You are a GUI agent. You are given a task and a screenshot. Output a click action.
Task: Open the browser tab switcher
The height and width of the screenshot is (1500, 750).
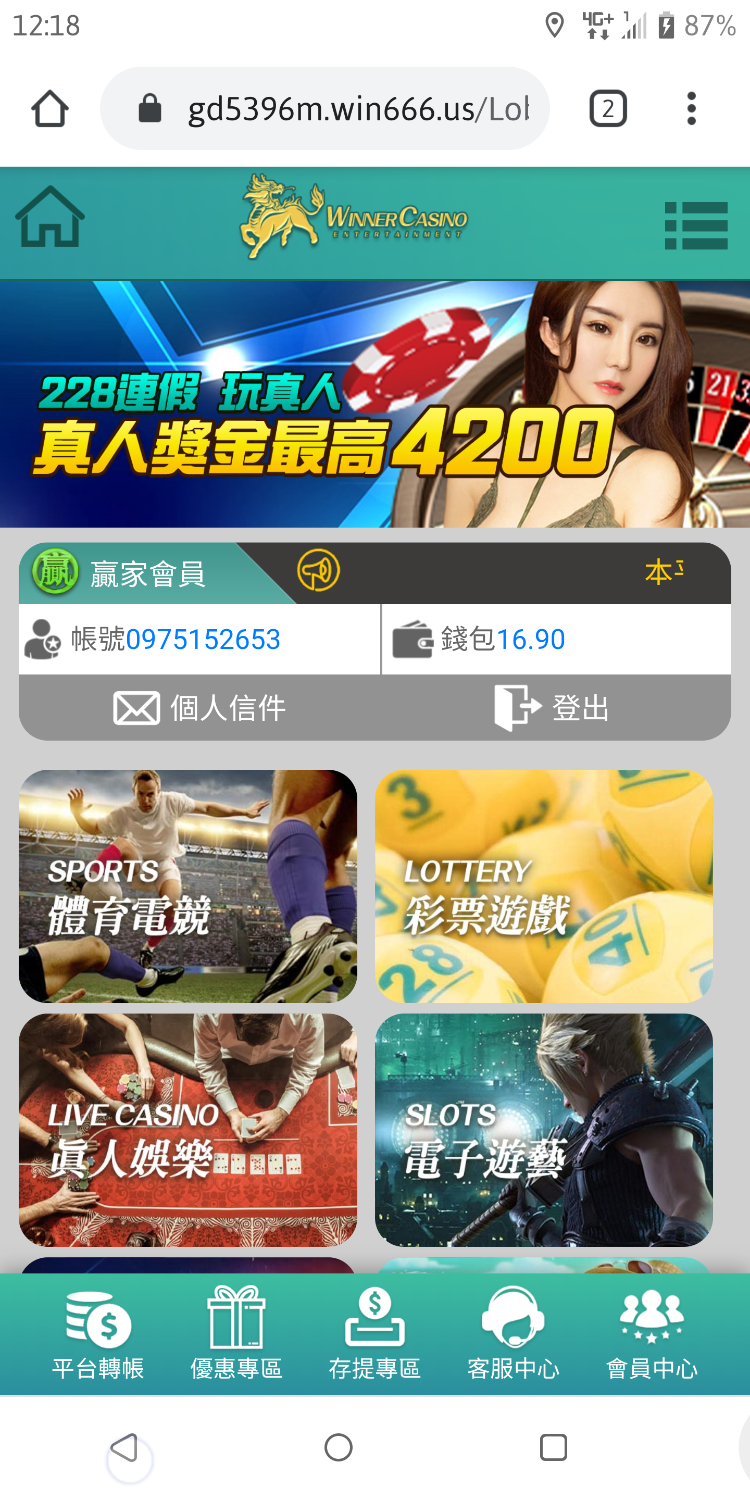tap(608, 109)
